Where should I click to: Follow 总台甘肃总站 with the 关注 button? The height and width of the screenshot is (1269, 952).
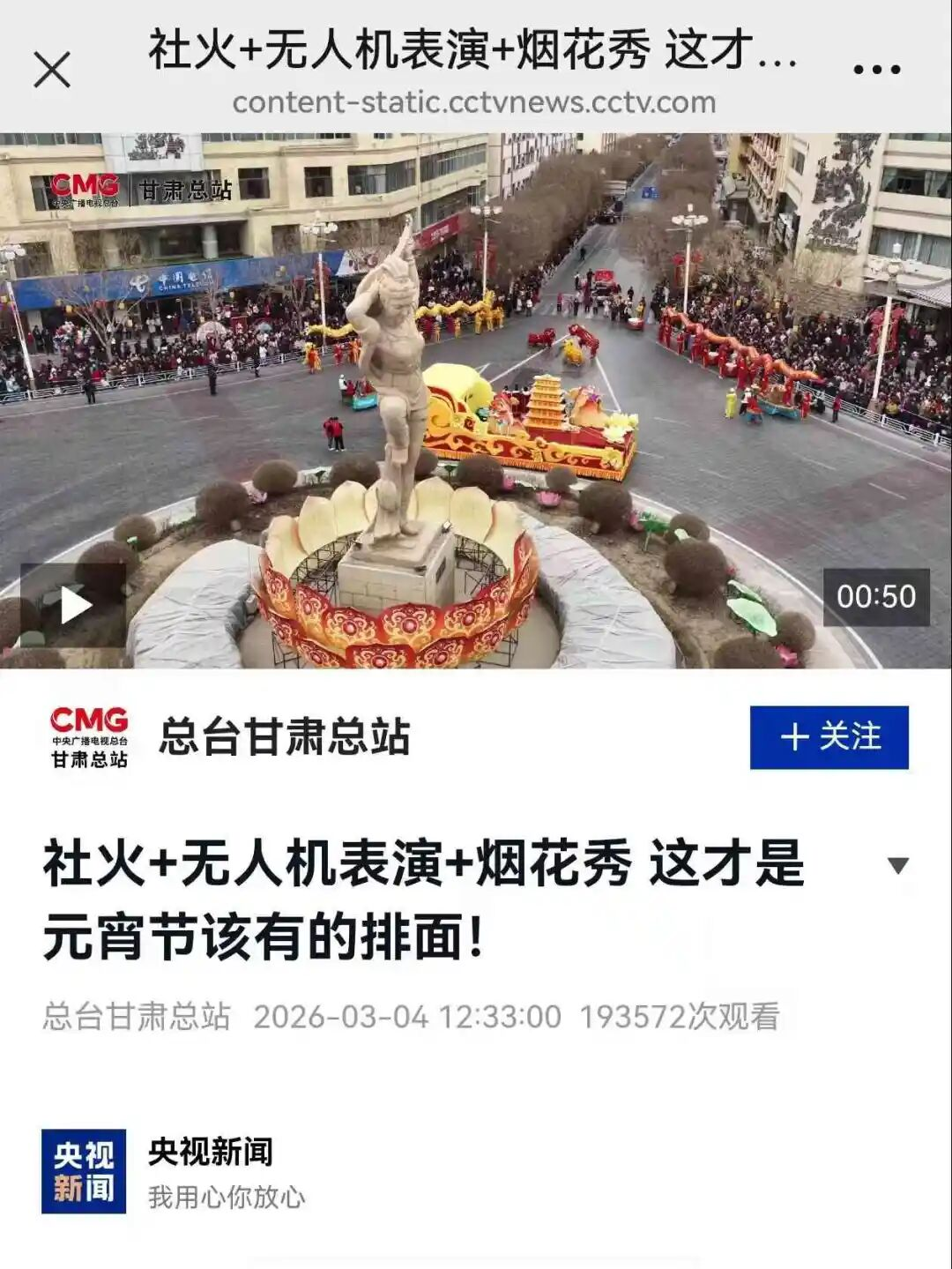(829, 737)
